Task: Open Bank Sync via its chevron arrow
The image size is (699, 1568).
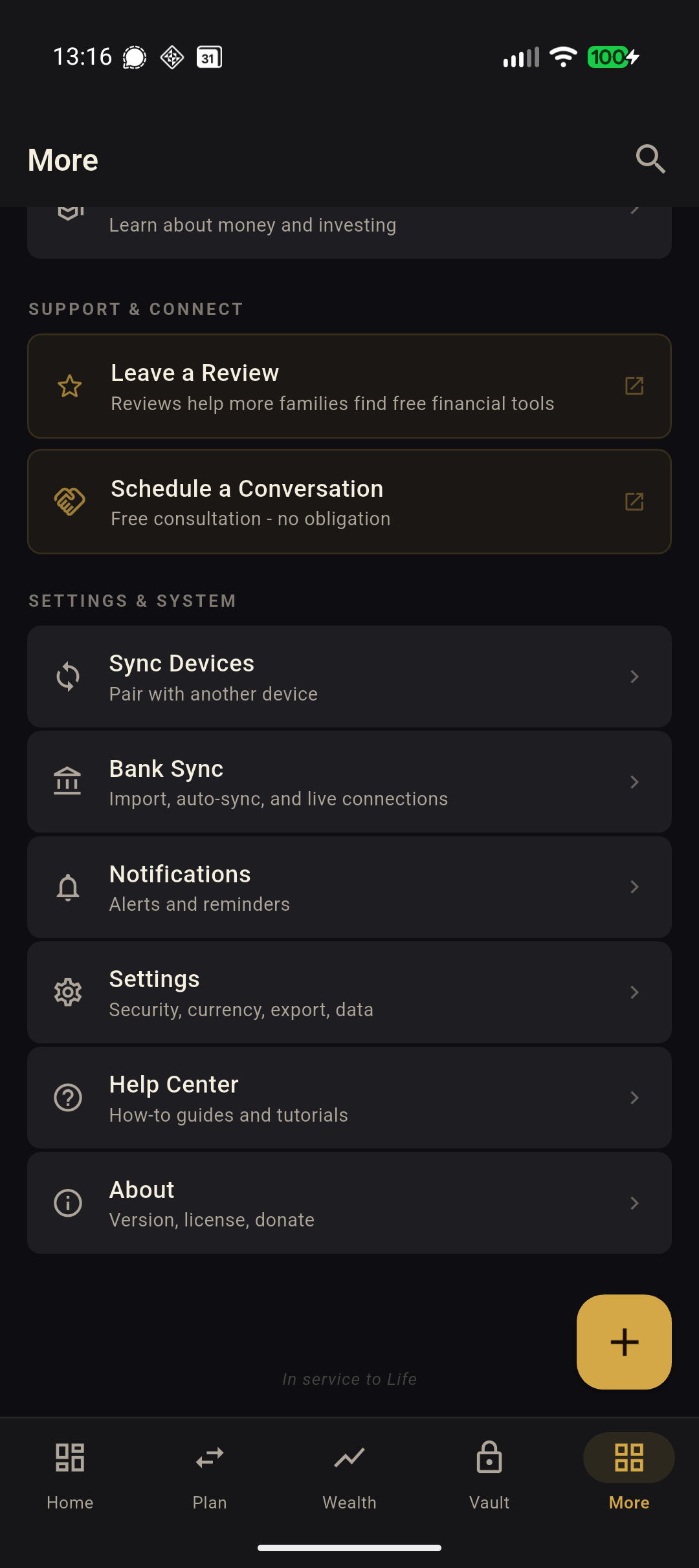Action: [x=634, y=781]
